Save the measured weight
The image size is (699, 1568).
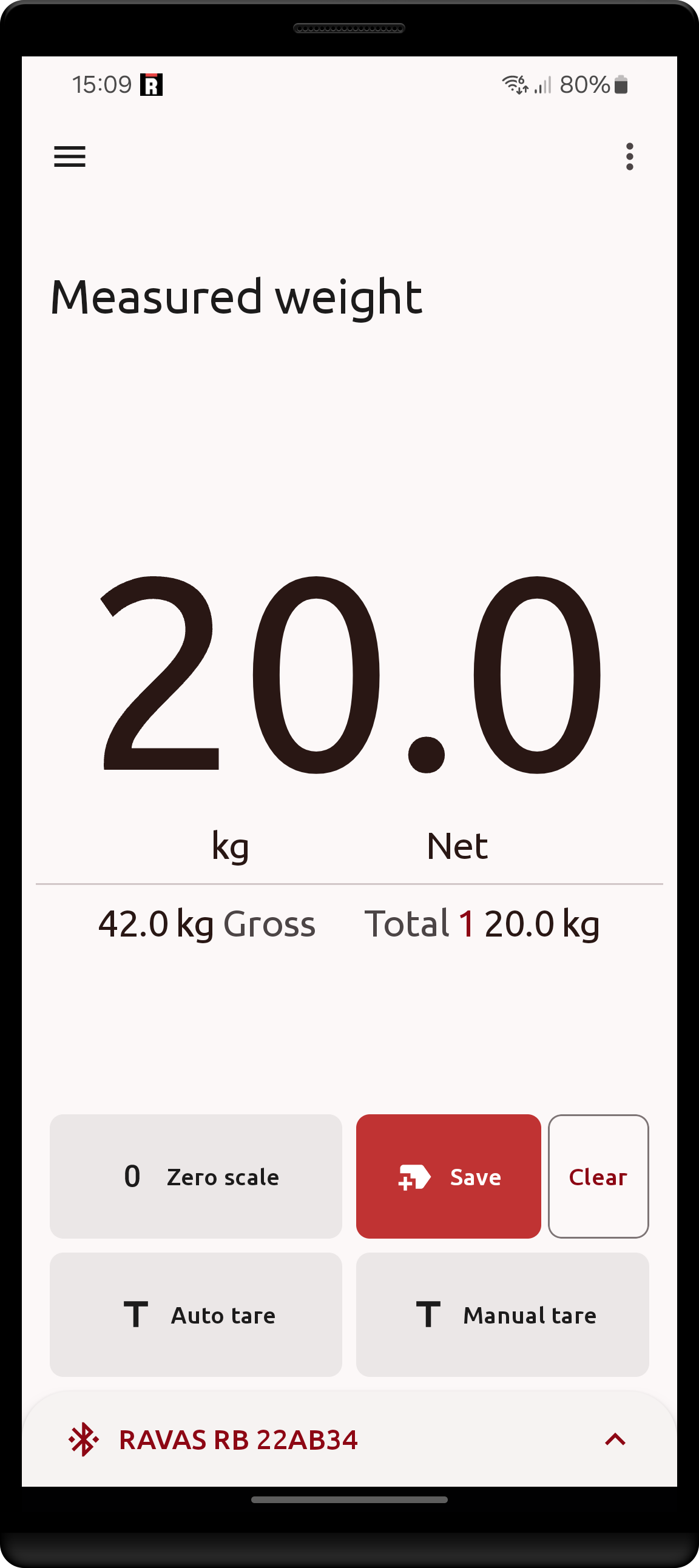(x=448, y=1176)
